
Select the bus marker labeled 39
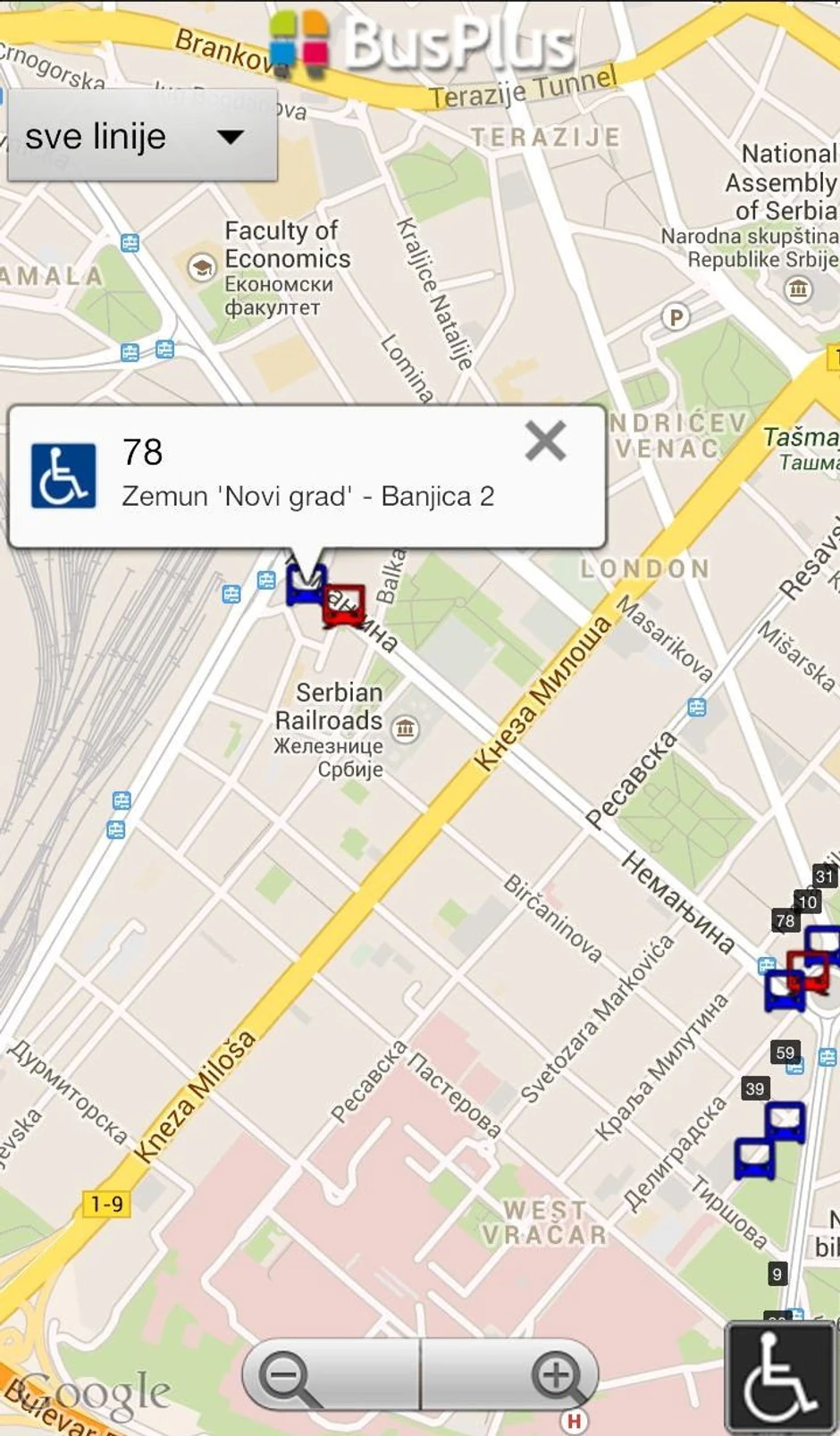point(753,1158)
